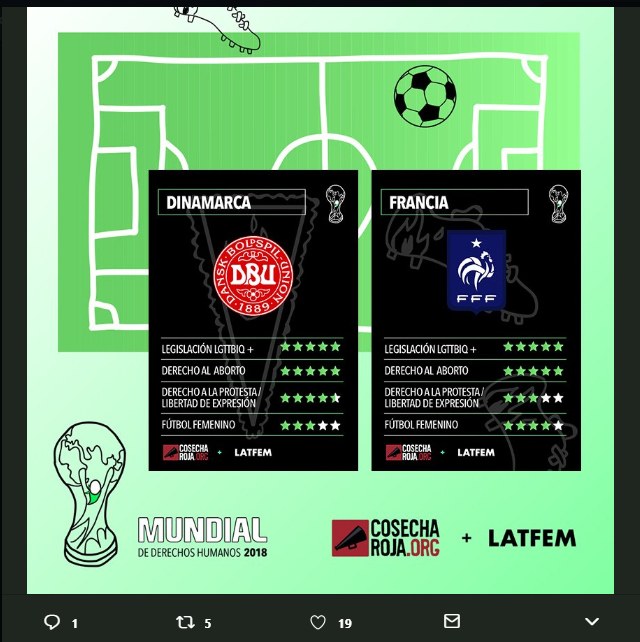The image size is (640, 642).
Task: Share tweet via direct message
Action: point(452,622)
